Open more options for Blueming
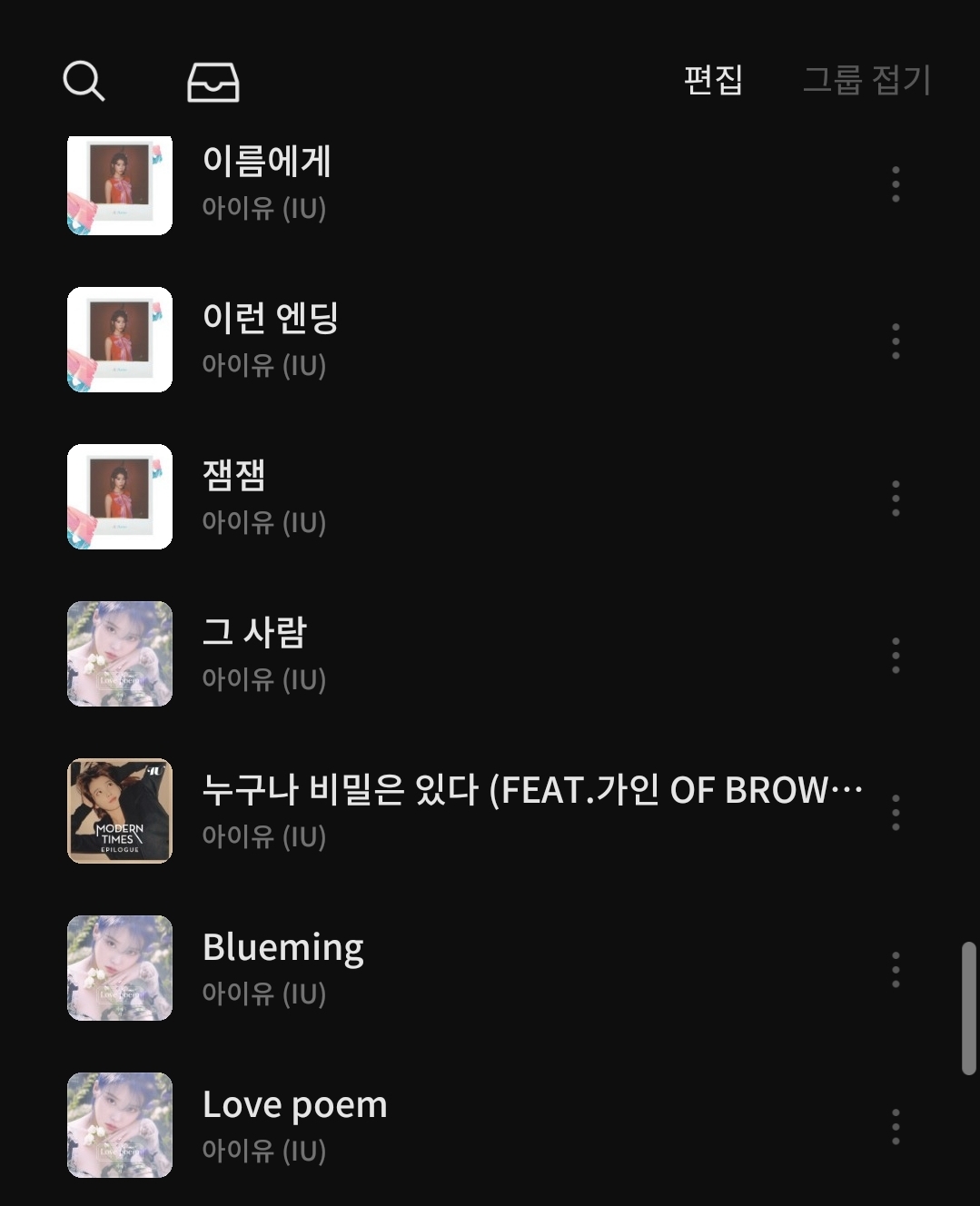The height and width of the screenshot is (1206, 980). click(896, 968)
